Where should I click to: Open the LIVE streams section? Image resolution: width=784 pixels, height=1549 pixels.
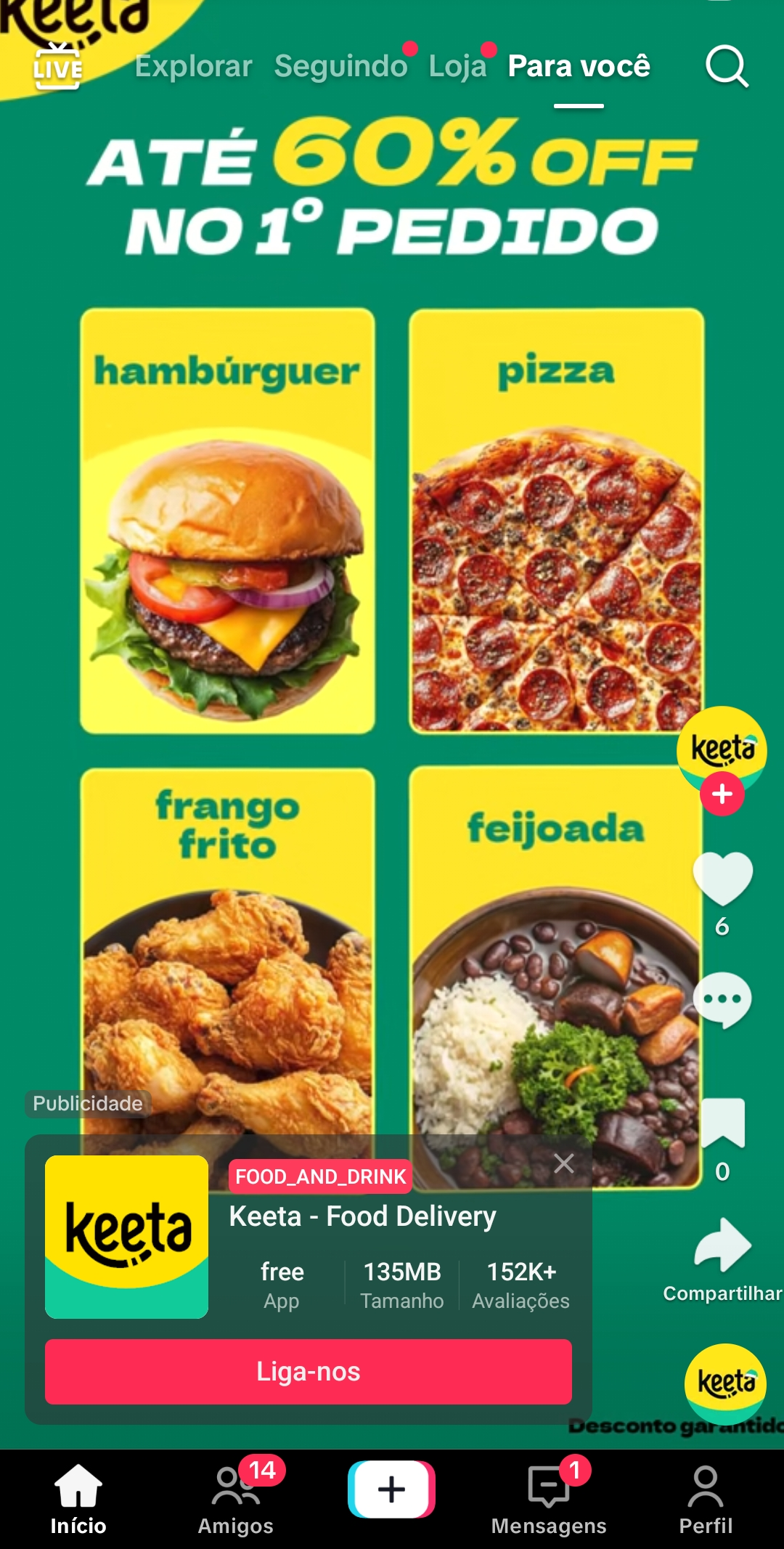[x=57, y=67]
